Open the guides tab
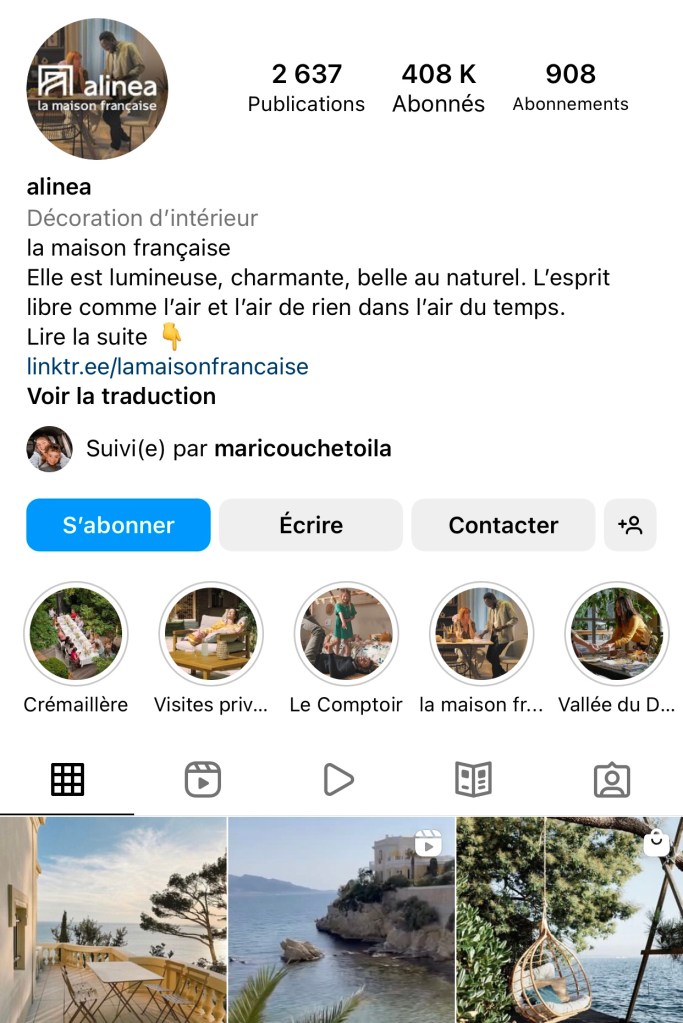 tap(474, 779)
